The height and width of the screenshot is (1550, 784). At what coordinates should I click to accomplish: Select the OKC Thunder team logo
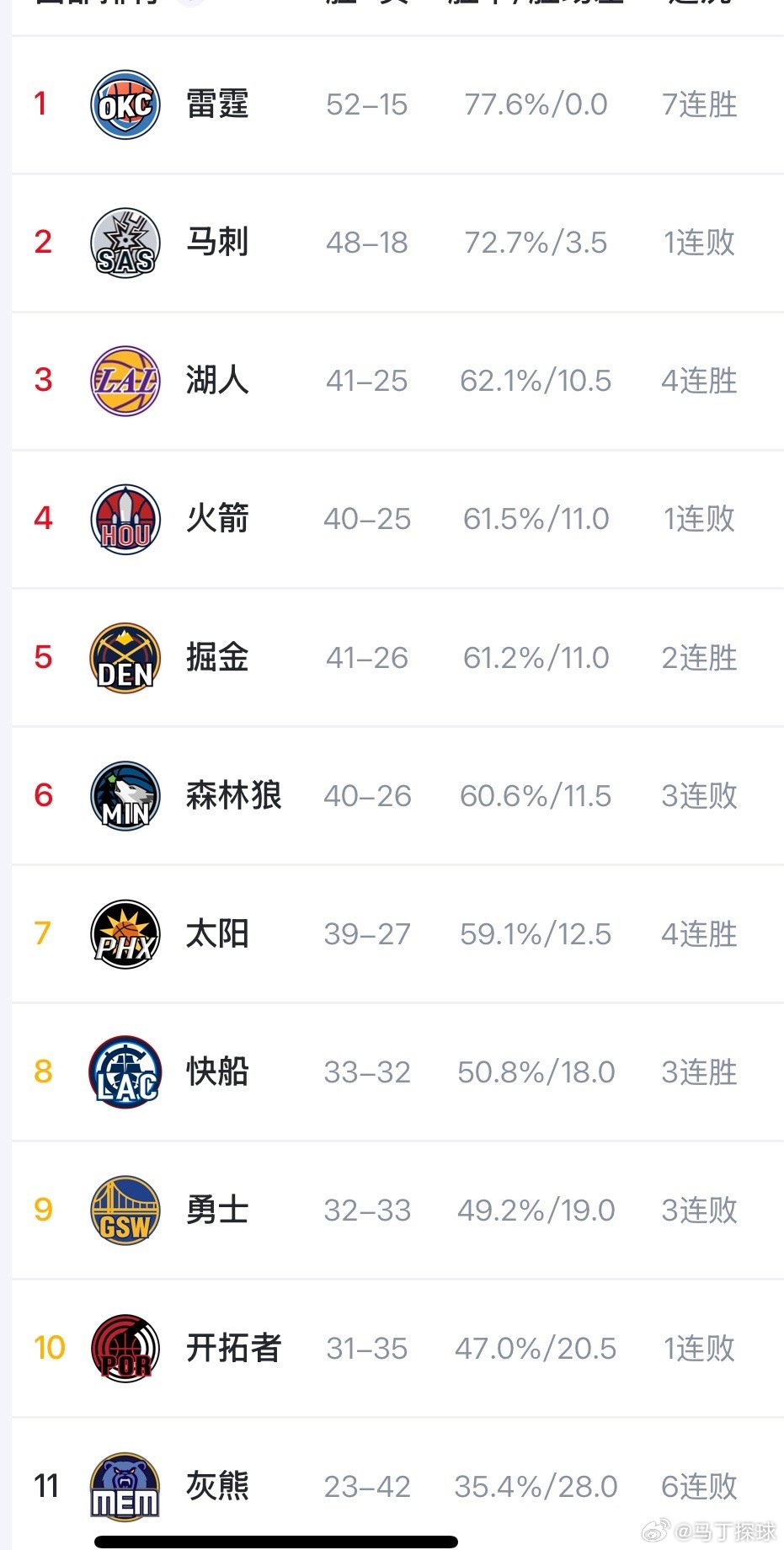pos(125,103)
